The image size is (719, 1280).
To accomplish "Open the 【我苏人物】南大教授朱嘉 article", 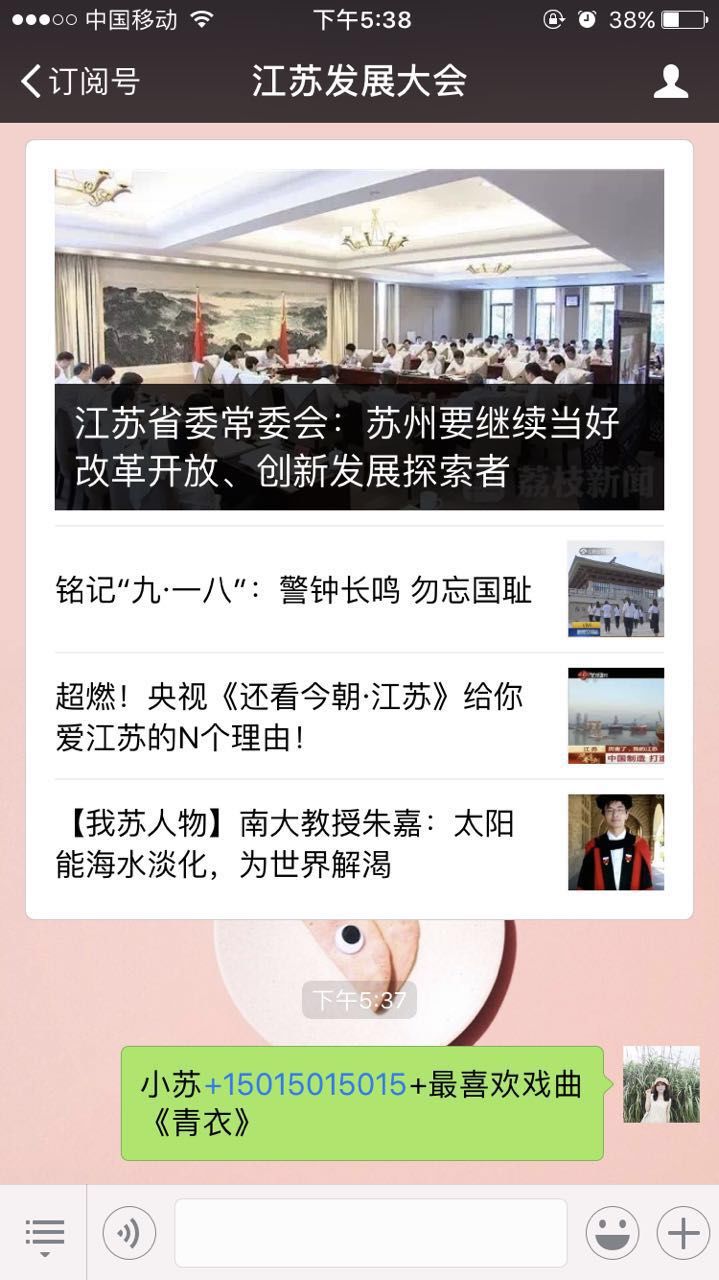I will tap(359, 843).
